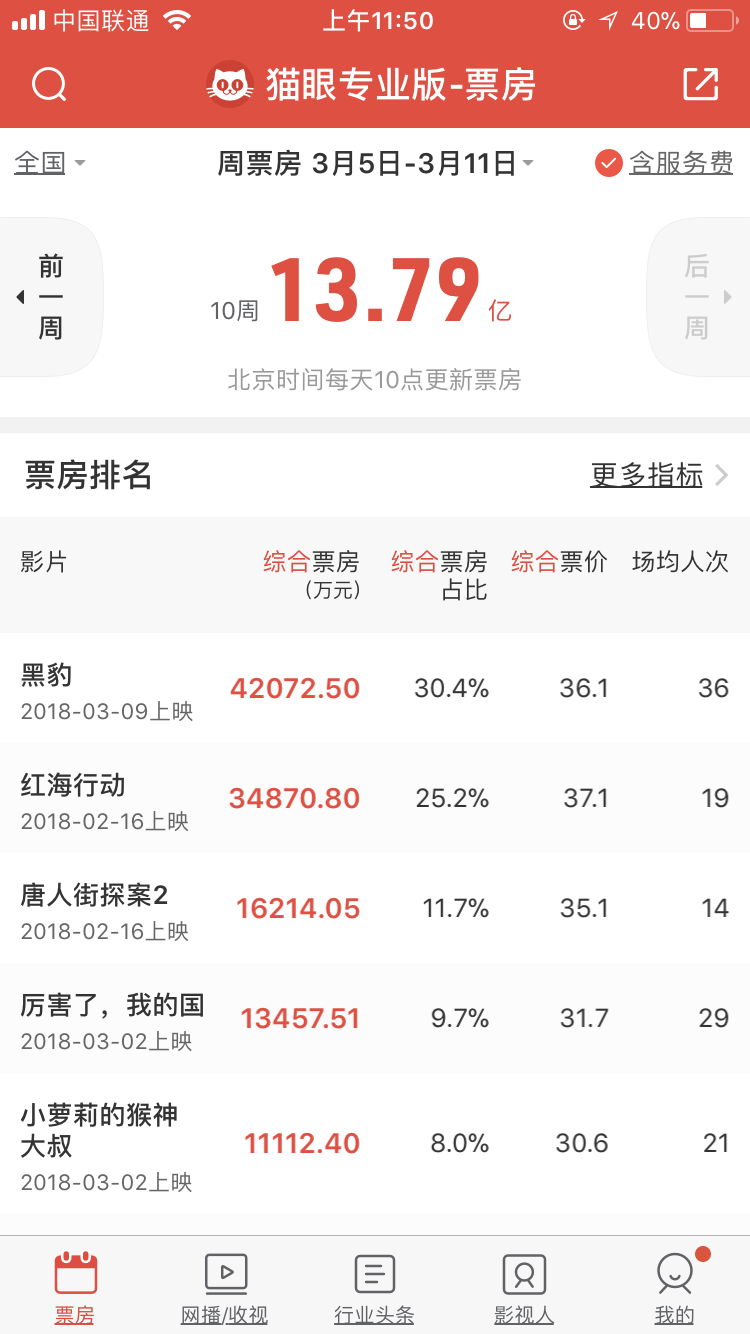
Task: Open the weekly date range picker
Action: point(375,163)
